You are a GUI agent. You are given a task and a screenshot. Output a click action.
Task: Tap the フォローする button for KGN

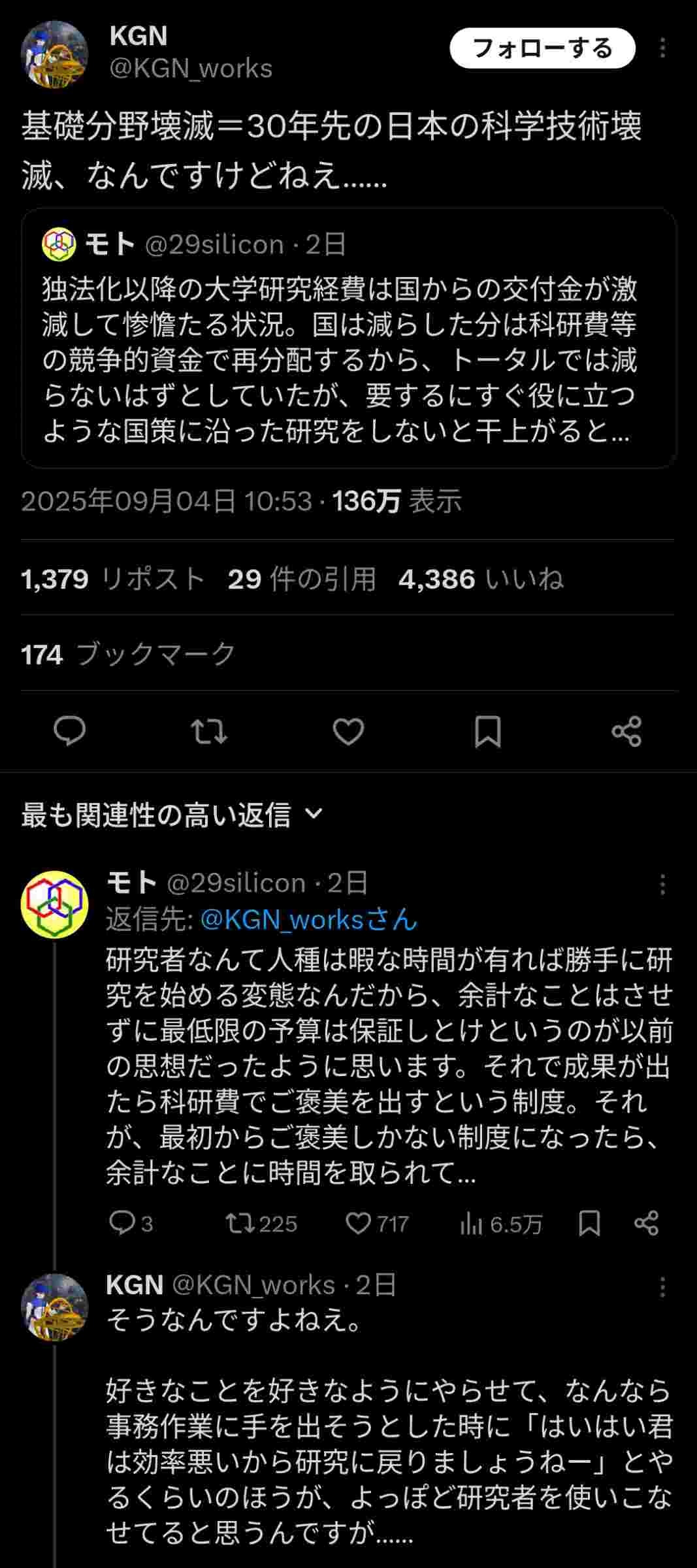tap(542, 48)
